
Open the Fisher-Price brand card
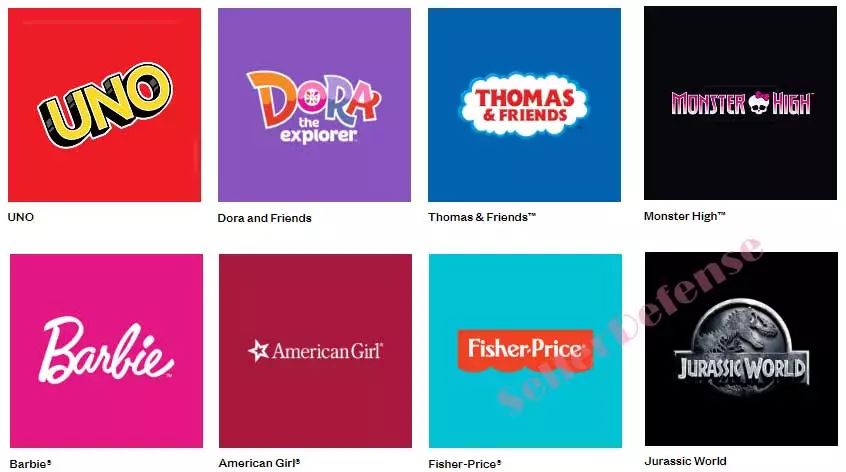(525, 350)
